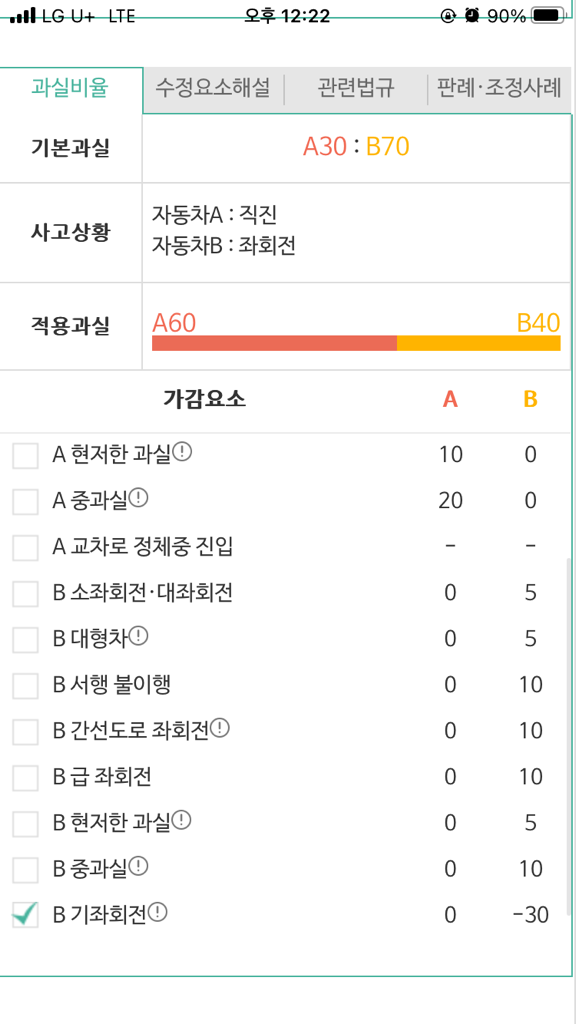
Task: Check B 소좌회전·대좌회전 option
Action: point(25,594)
